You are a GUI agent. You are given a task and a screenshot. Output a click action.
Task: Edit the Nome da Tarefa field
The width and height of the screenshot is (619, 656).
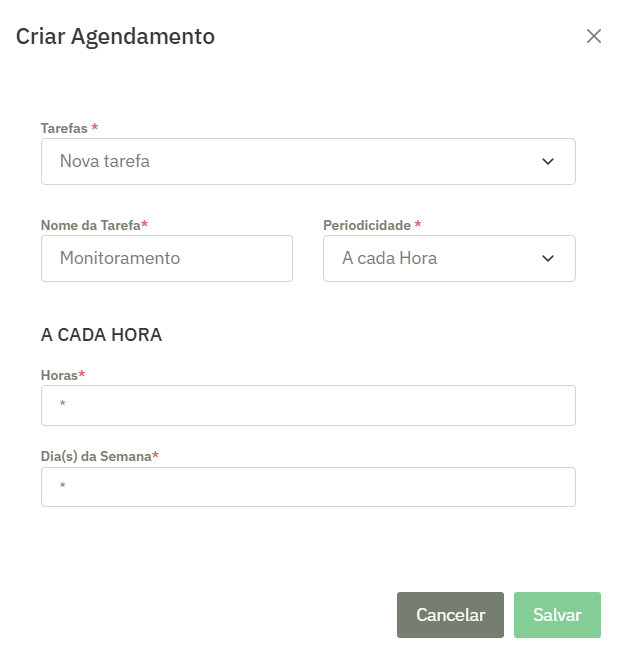coord(167,258)
